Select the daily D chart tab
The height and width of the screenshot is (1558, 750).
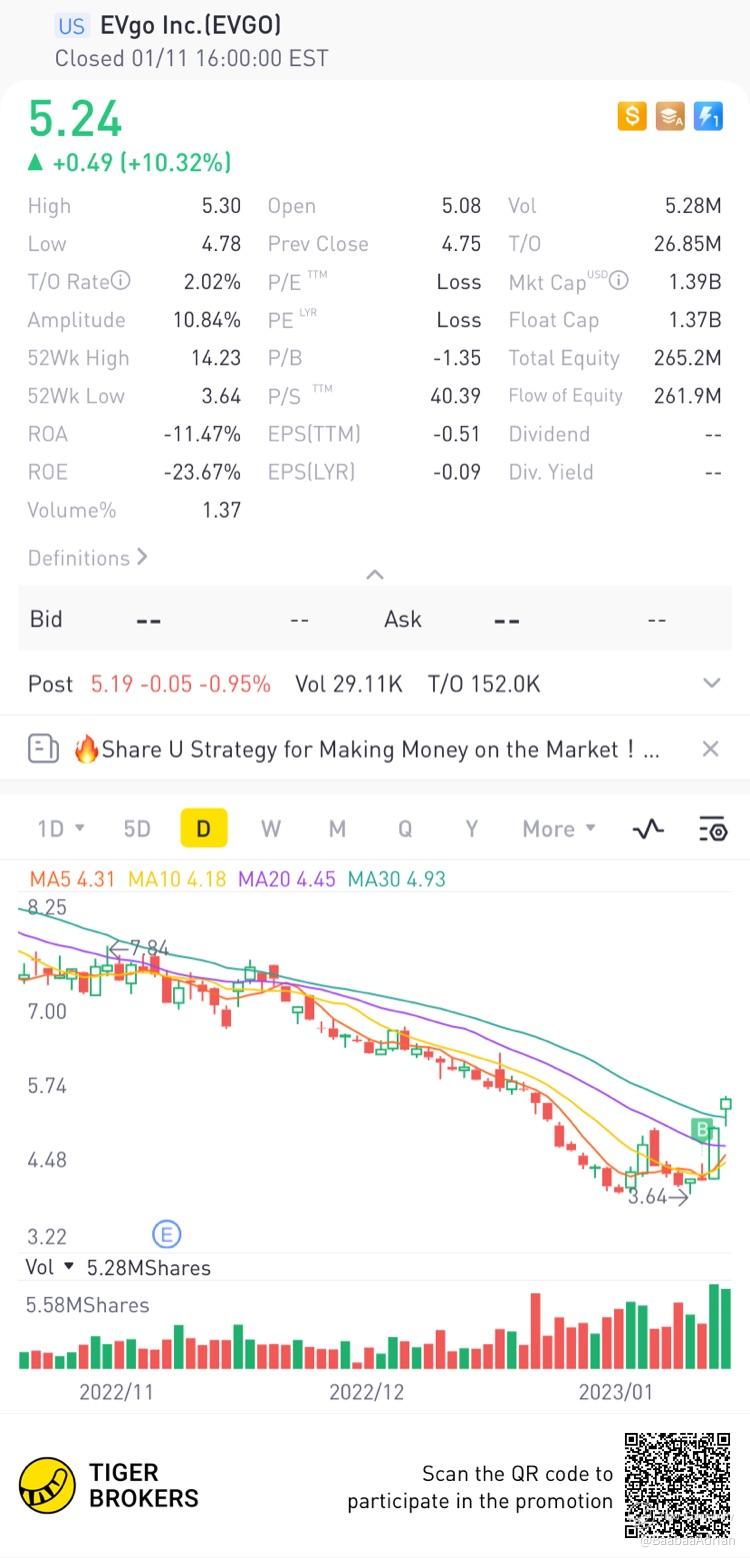(204, 828)
